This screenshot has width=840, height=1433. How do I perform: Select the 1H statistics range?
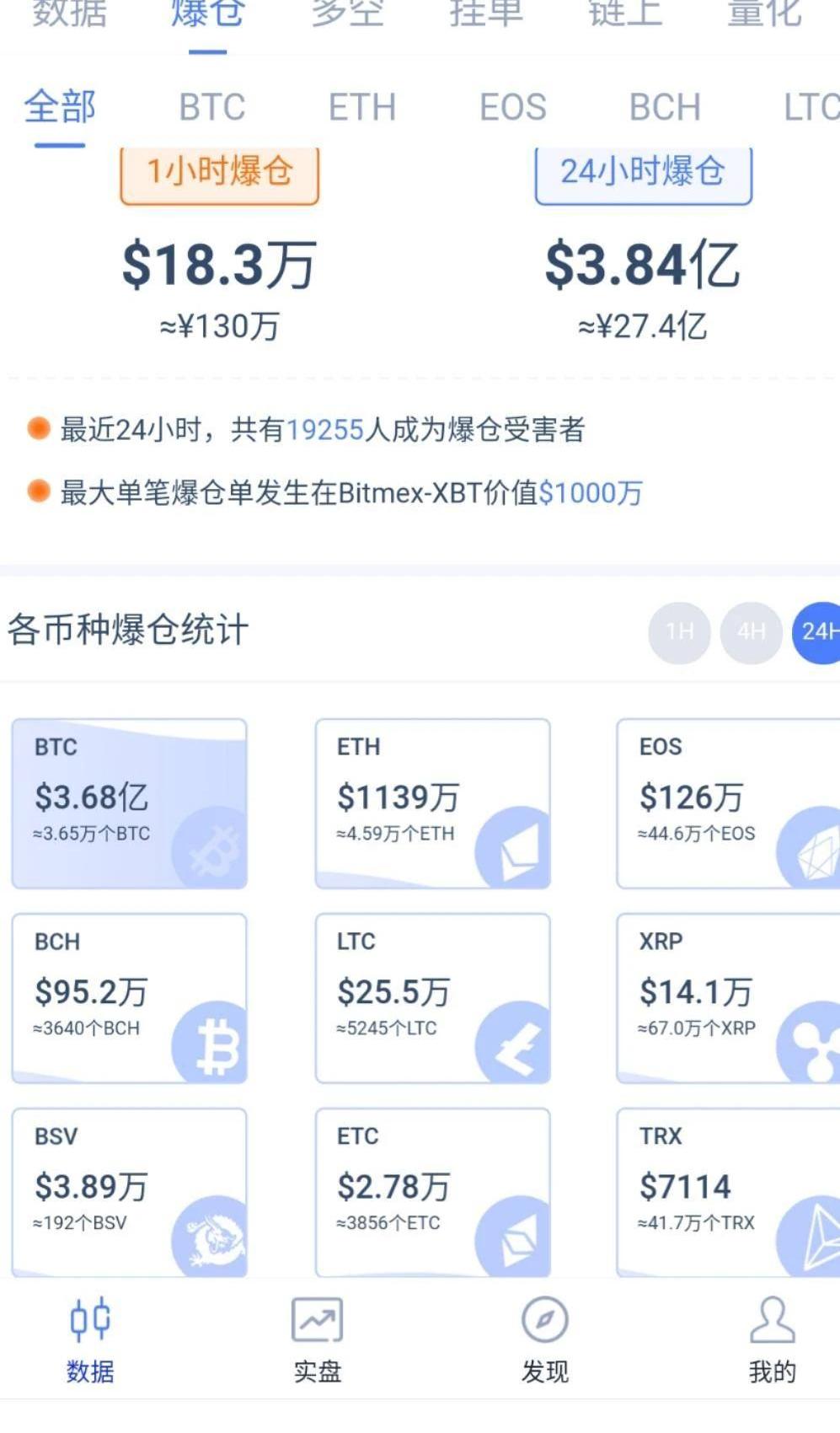pyautogui.click(x=679, y=631)
